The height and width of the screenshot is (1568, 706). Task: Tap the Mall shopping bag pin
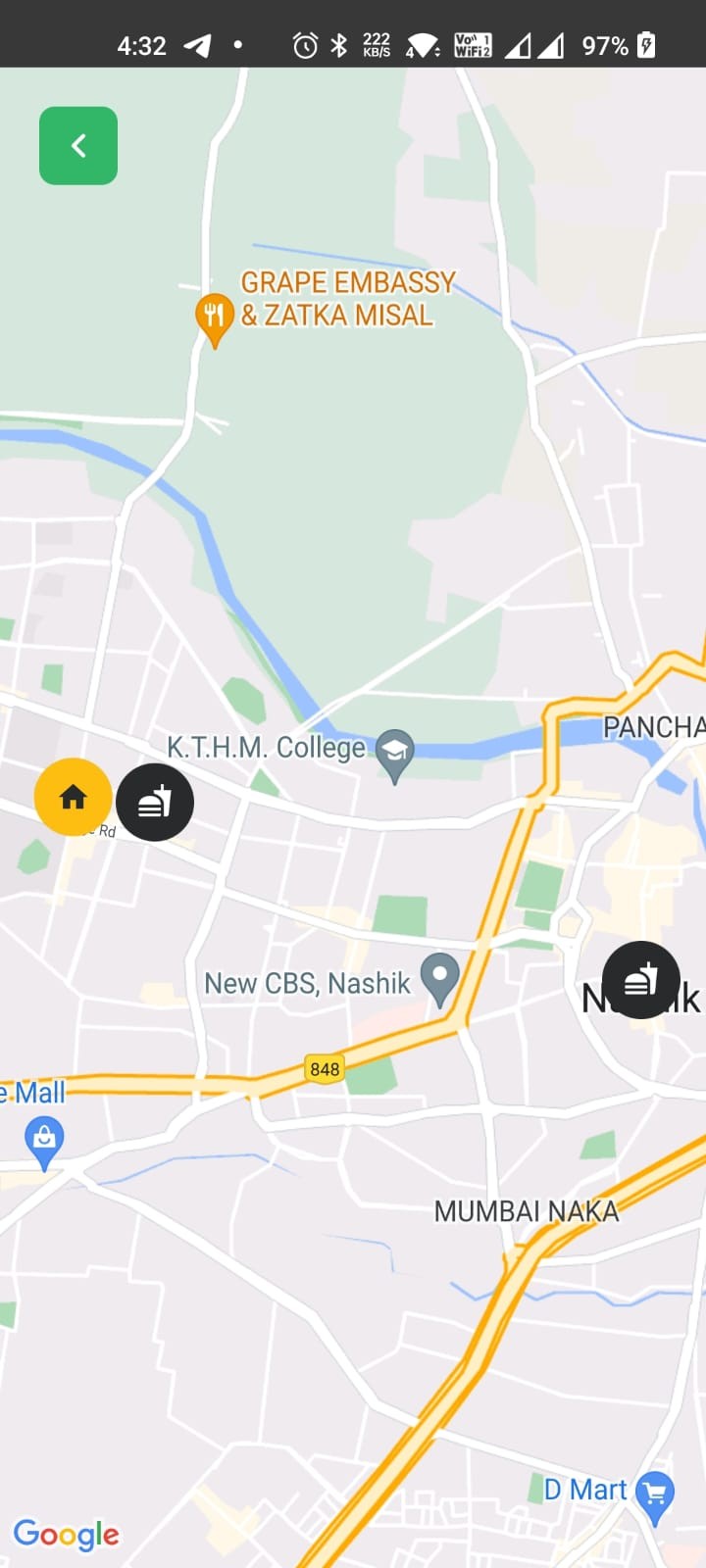coord(43,1141)
